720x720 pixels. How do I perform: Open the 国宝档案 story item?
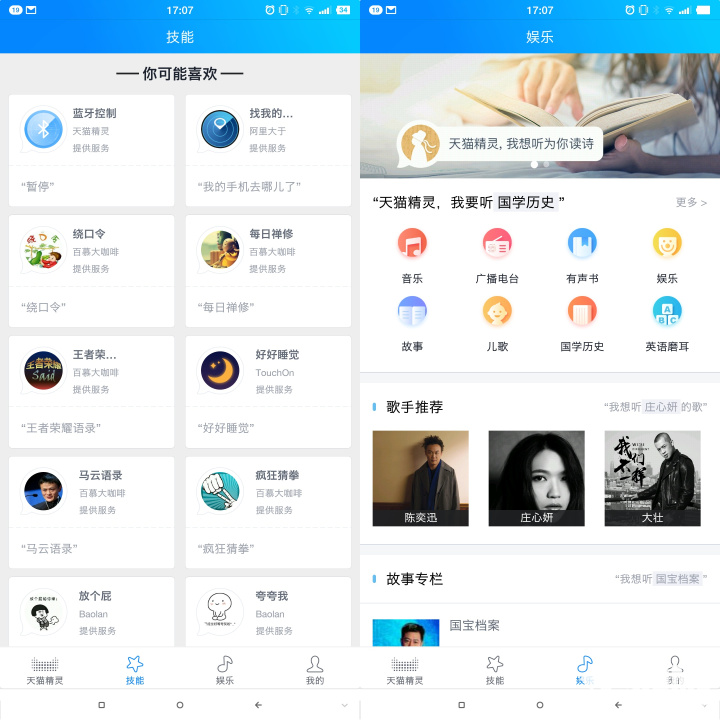(474, 628)
